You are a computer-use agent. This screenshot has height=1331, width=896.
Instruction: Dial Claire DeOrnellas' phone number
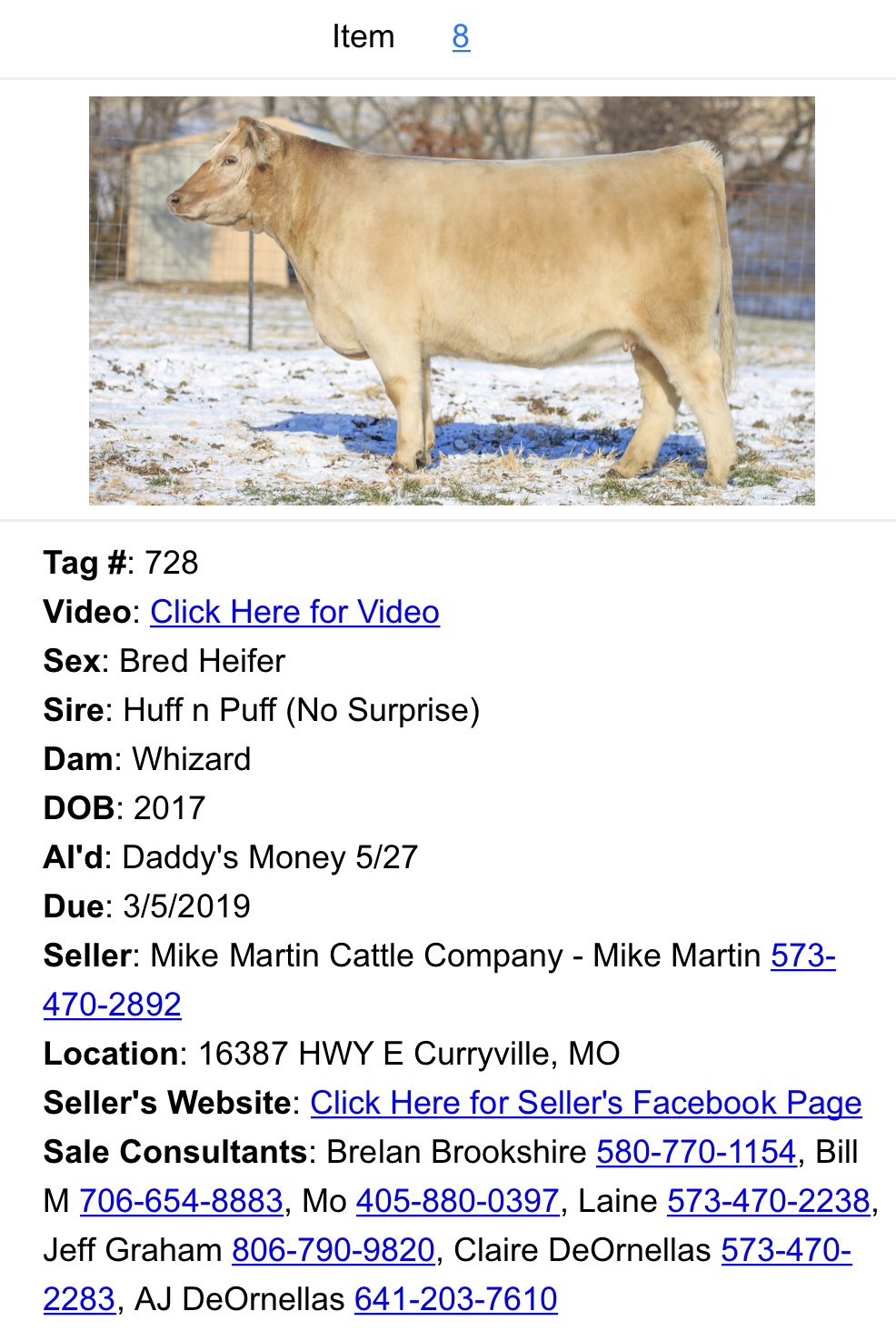pos(785,1250)
